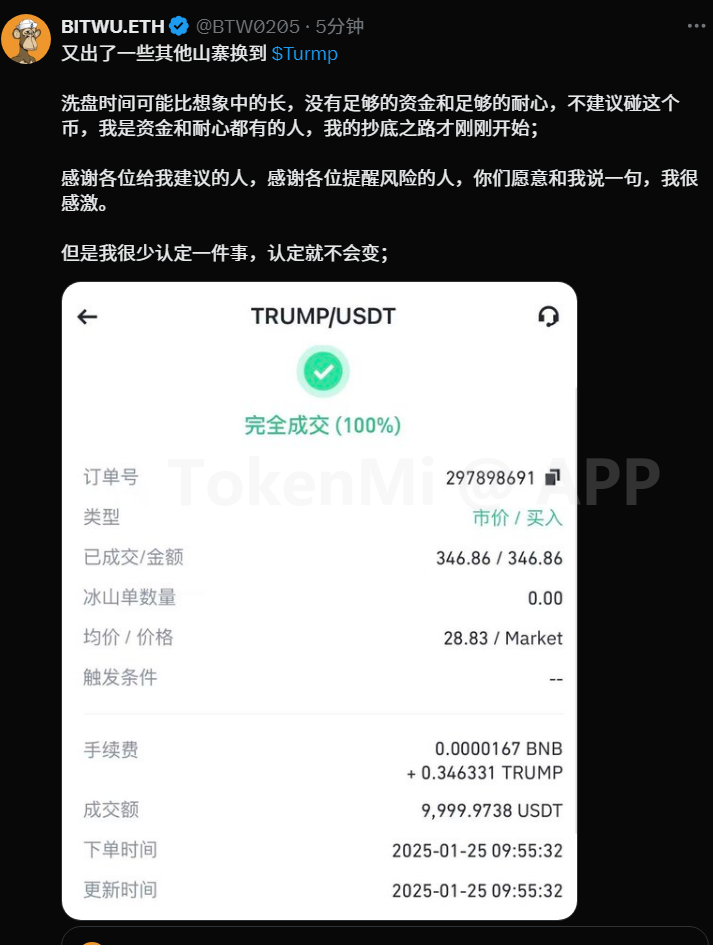
Task: Open BITWU.ETH's profile avatar
Action: pyautogui.click(x=27, y=40)
